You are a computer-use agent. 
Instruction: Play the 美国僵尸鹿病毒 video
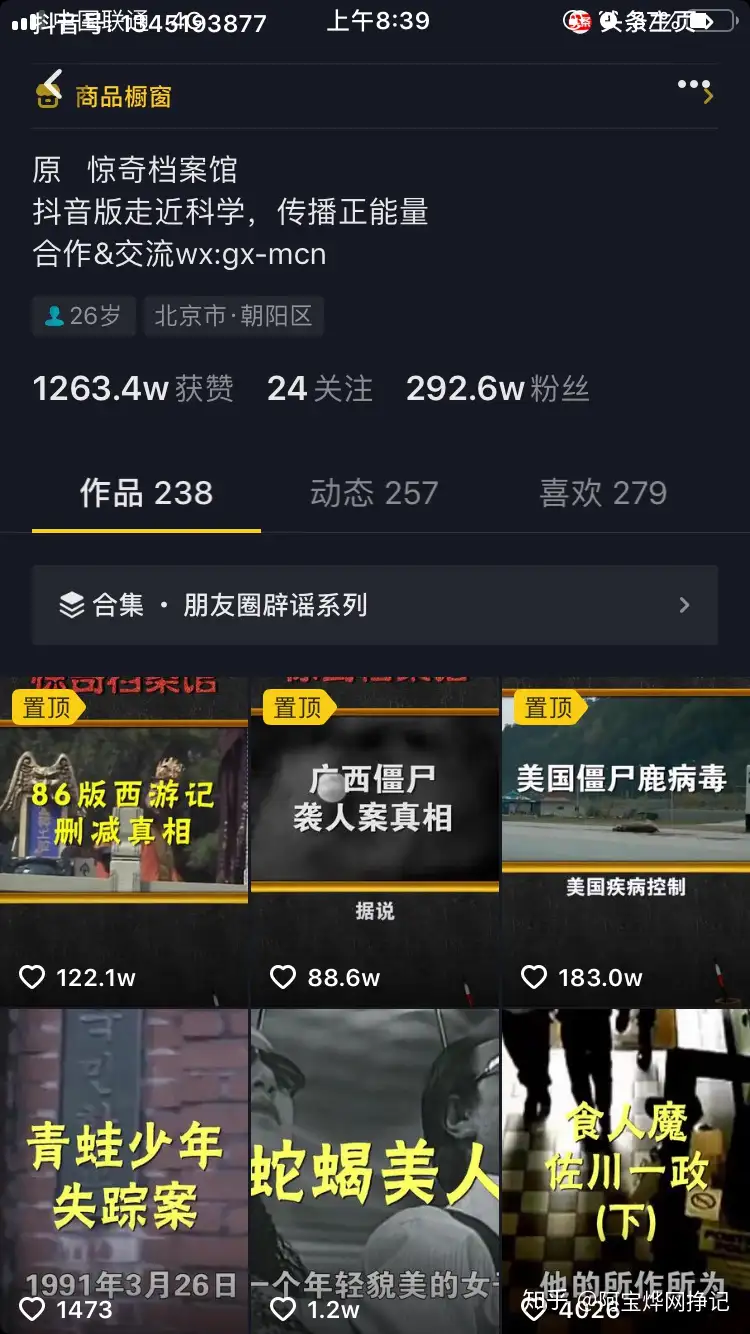(x=626, y=842)
